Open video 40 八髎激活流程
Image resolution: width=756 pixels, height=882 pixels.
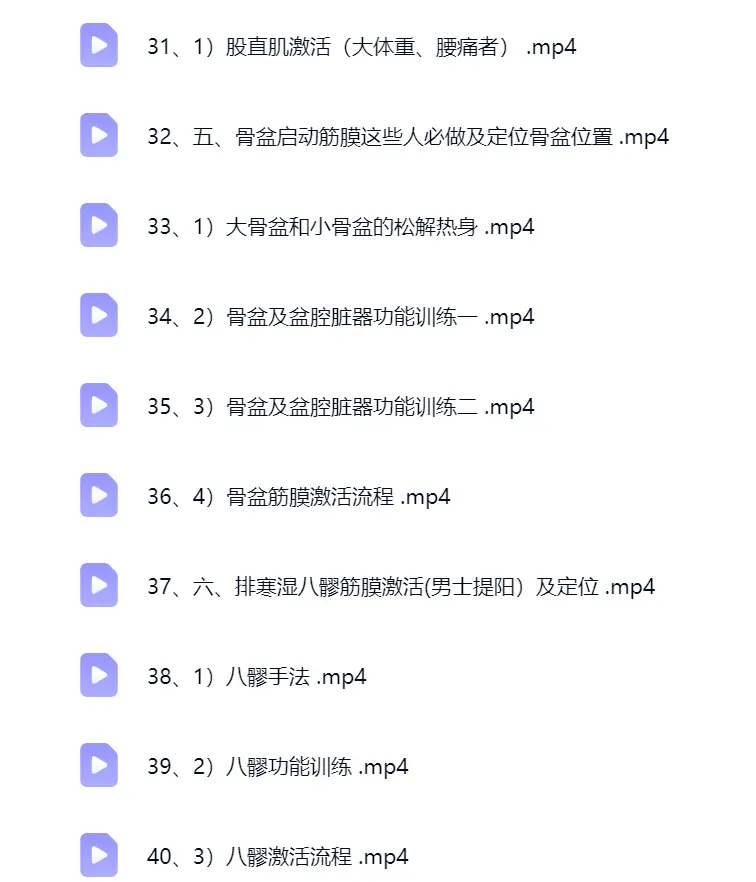(x=278, y=857)
